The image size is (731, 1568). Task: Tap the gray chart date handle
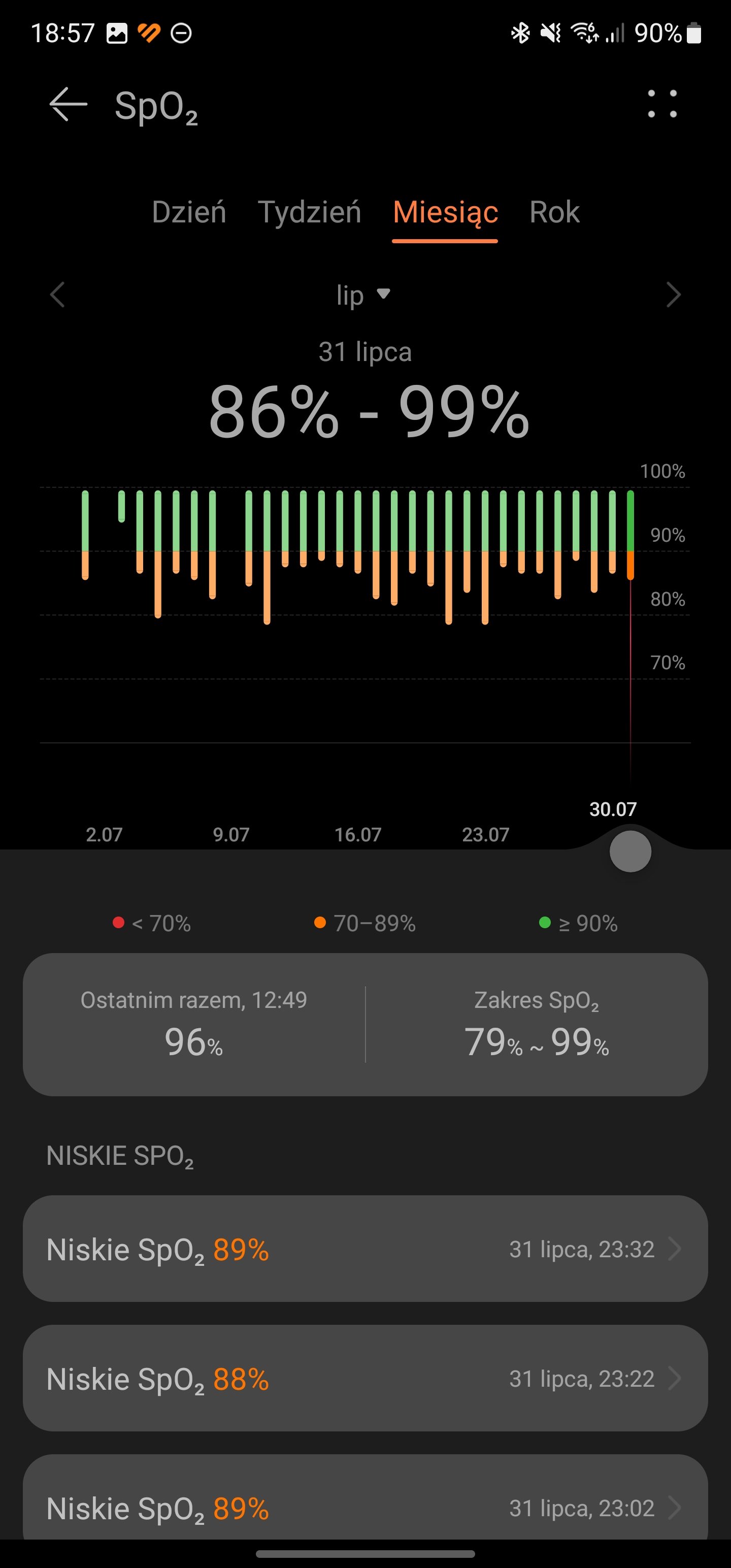(630, 851)
